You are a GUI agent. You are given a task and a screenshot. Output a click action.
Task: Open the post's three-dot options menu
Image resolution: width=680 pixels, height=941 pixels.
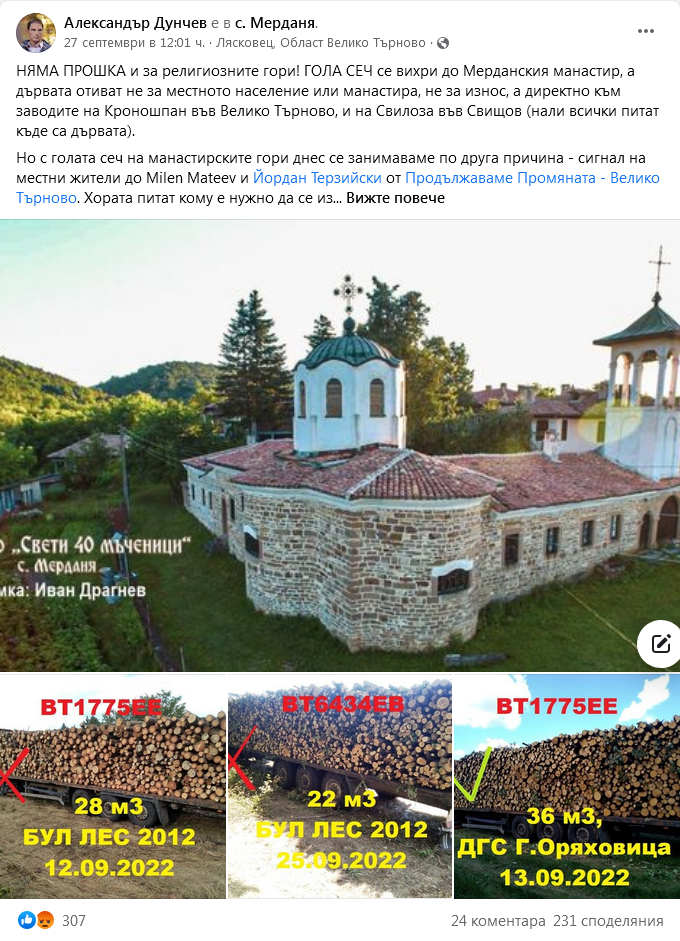tap(646, 31)
